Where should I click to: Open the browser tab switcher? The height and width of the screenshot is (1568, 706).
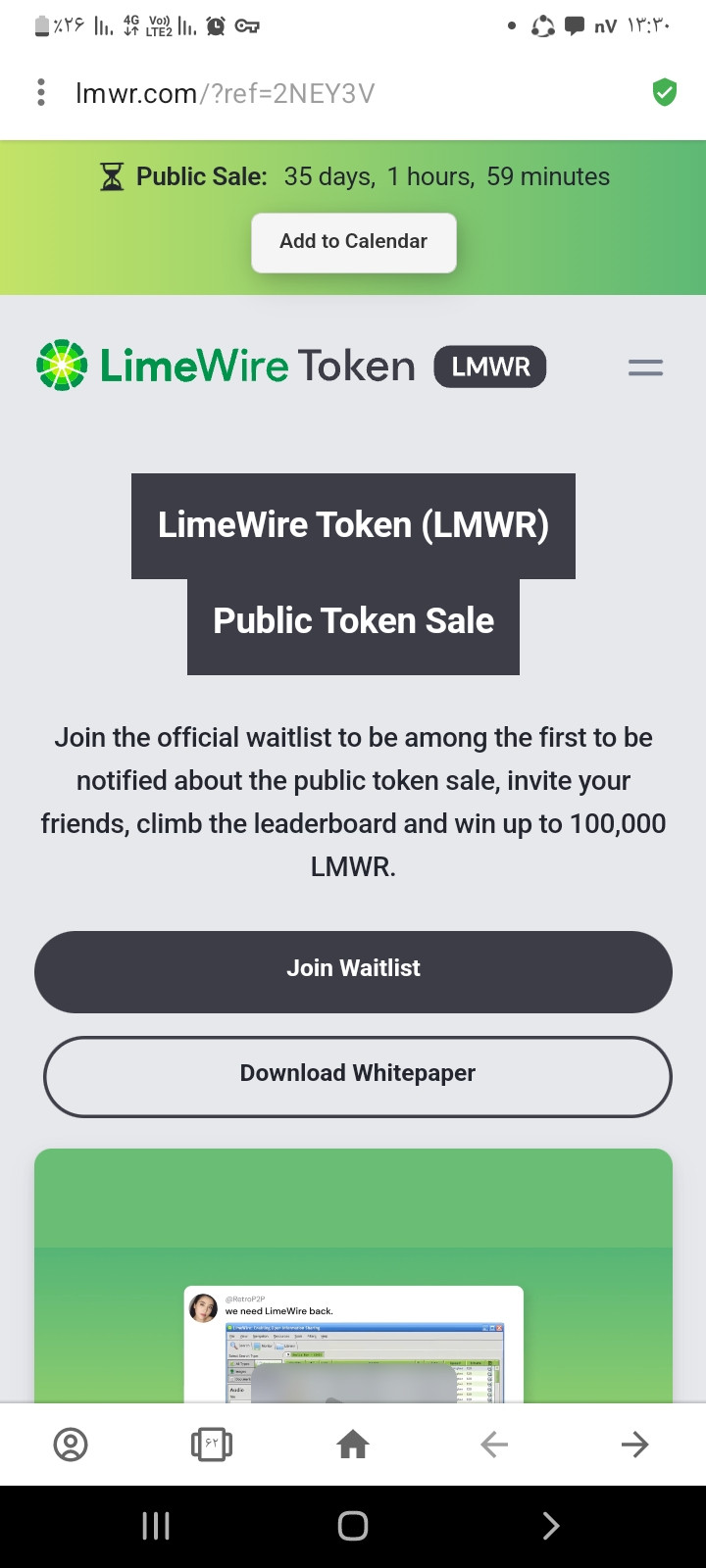click(212, 1444)
